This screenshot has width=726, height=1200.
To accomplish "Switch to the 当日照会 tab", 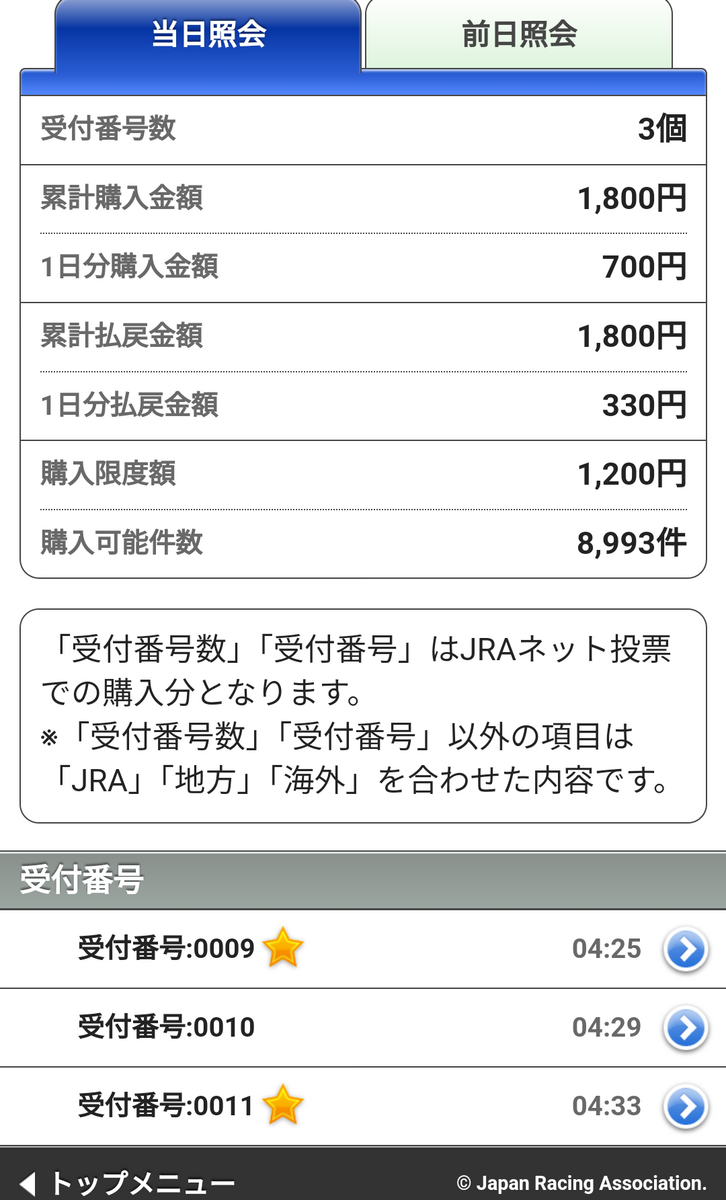I will click(208, 35).
